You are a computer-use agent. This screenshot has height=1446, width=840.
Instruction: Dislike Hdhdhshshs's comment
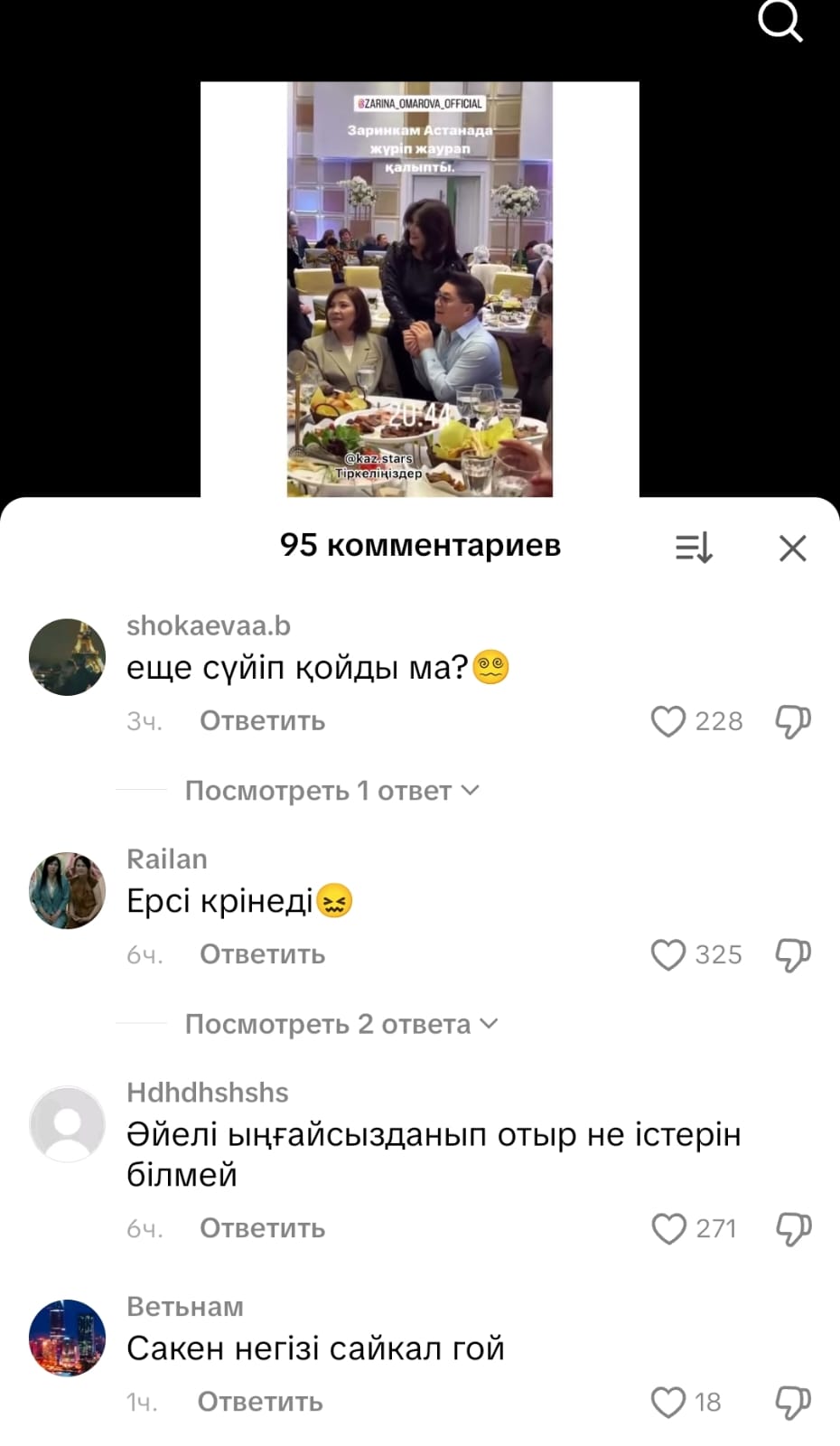[x=793, y=1228]
